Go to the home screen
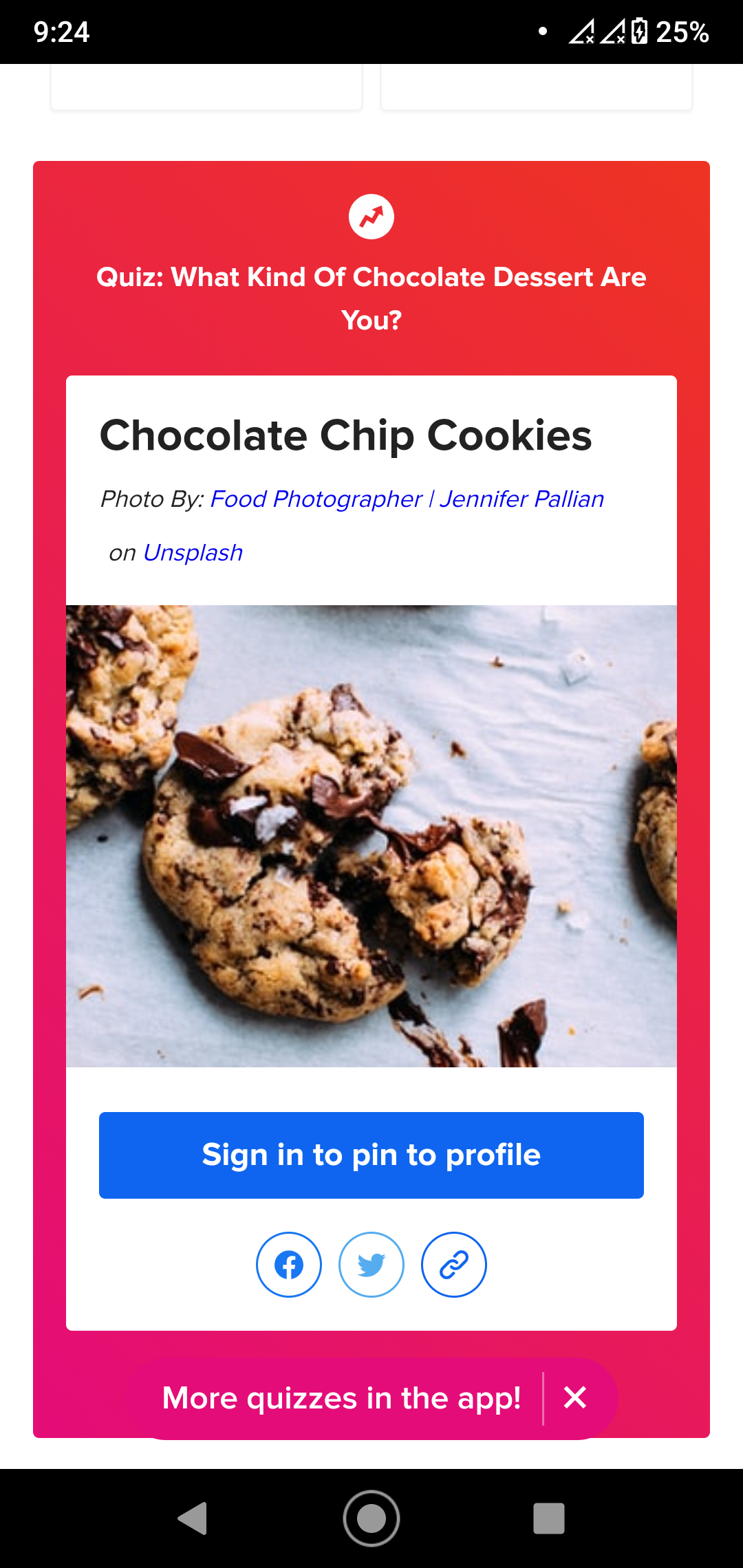The height and width of the screenshot is (1568, 743). pos(371,1518)
